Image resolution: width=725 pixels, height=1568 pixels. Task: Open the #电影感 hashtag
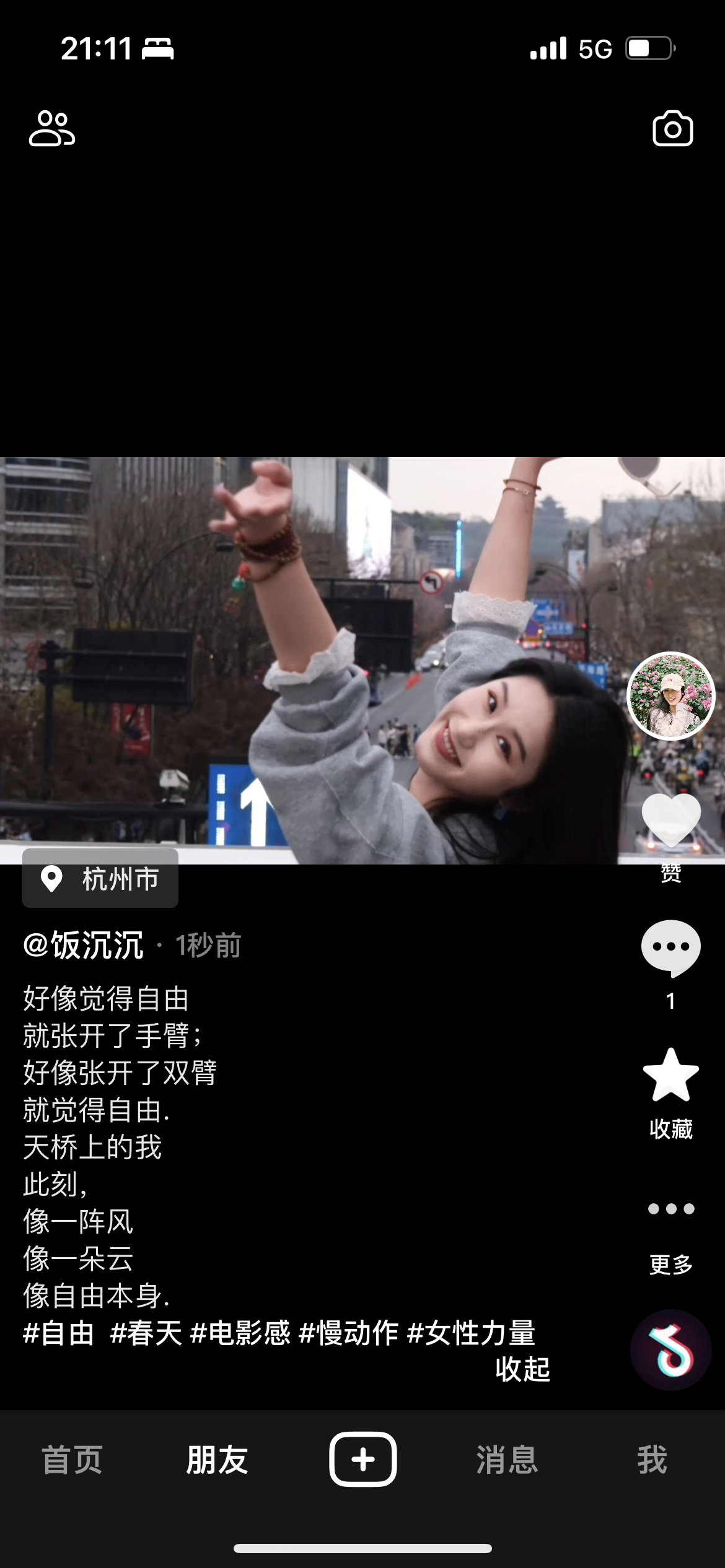240,1333
